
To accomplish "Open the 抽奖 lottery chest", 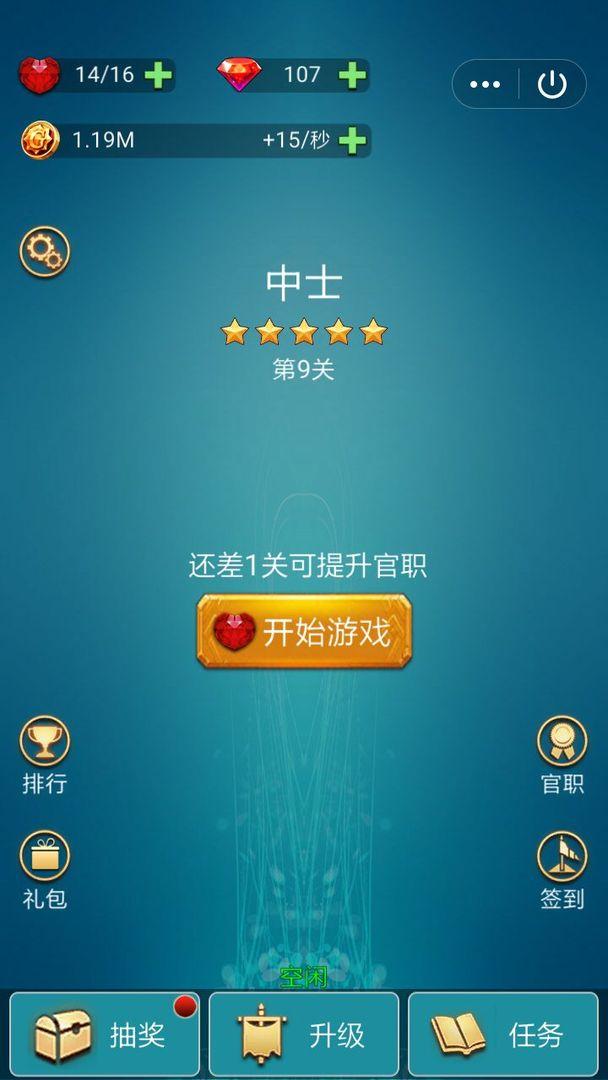I will tap(104, 1034).
